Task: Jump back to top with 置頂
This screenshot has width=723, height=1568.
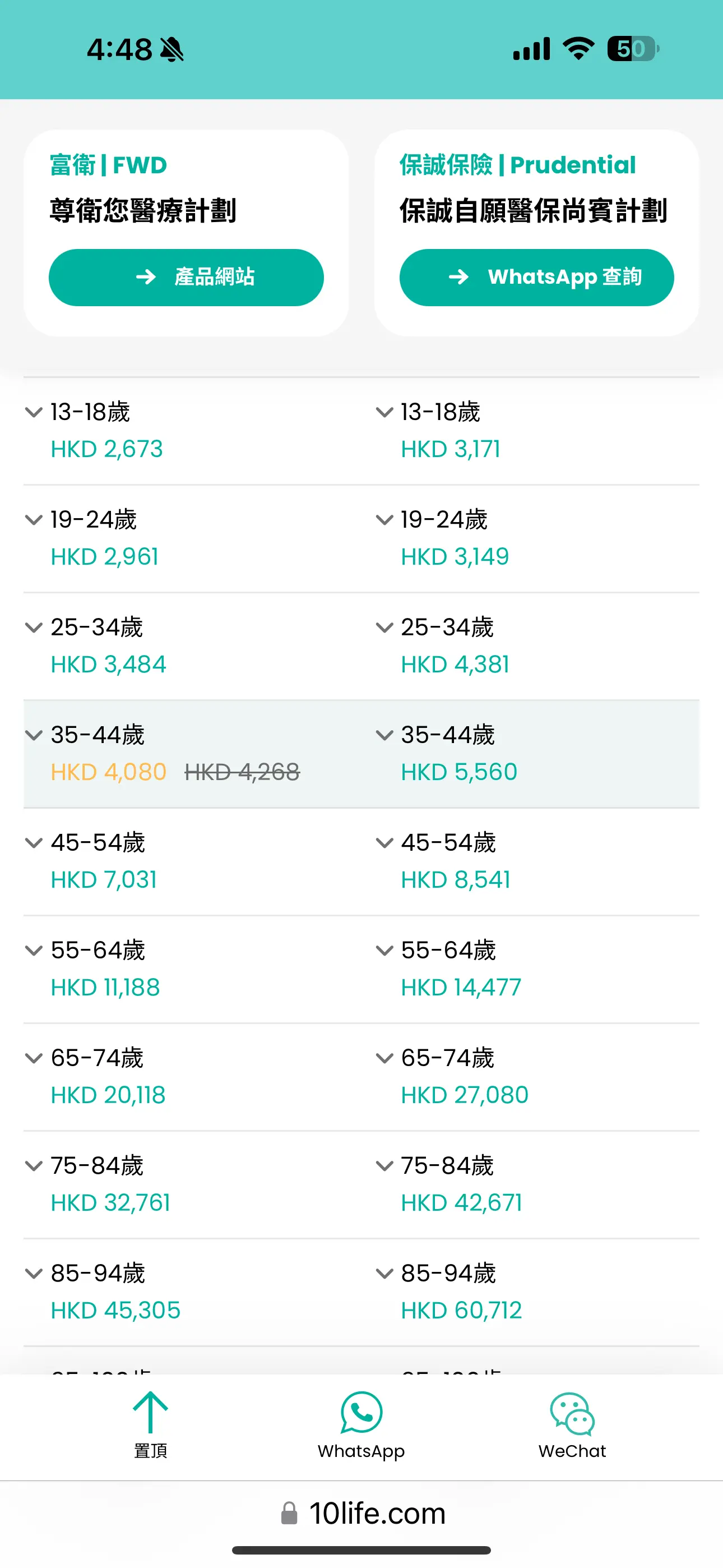Action: (x=150, y=1425)
